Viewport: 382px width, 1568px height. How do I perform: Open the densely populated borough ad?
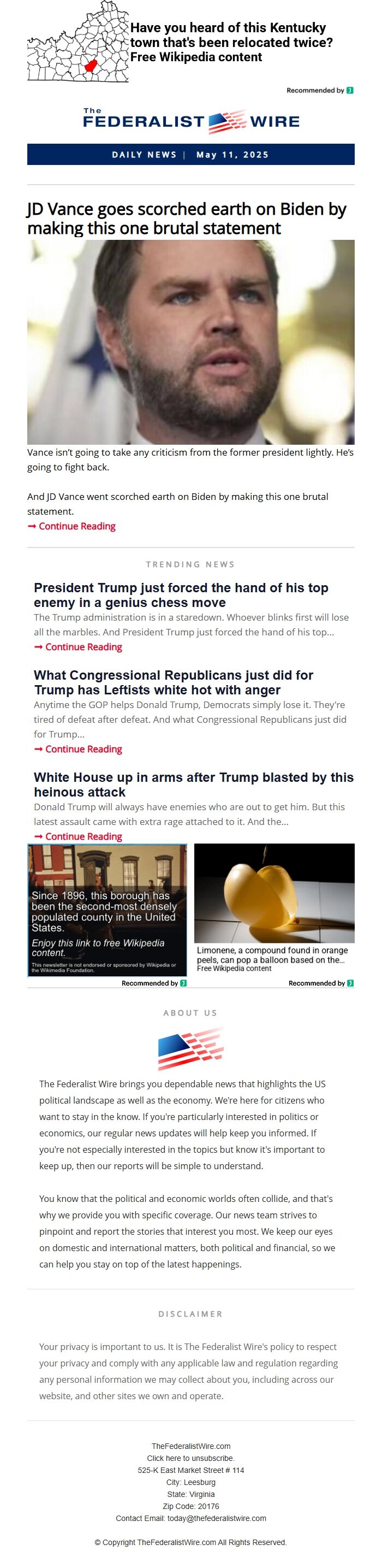click(x=107, y=910)
